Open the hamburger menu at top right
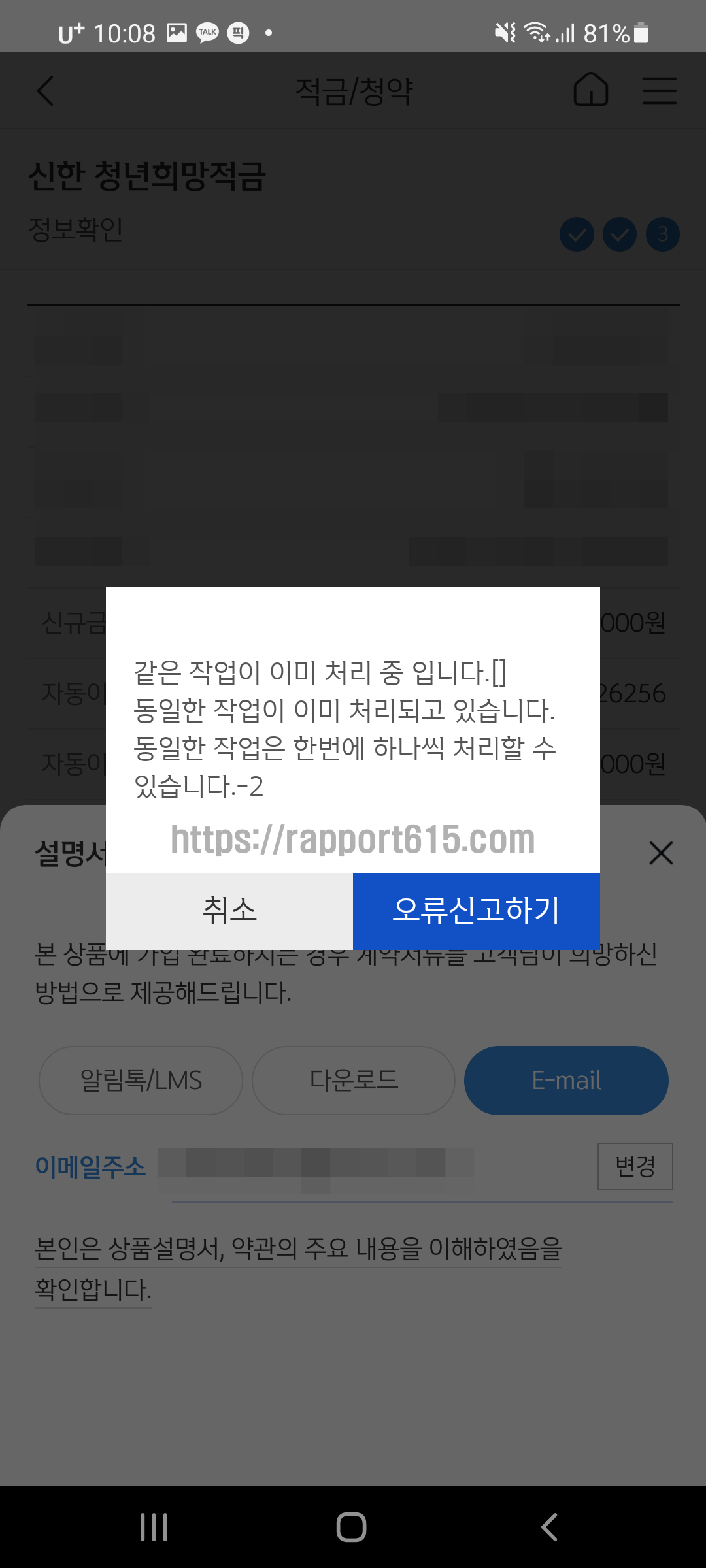This screenshot has height=1568, width=706. point(659,91)
